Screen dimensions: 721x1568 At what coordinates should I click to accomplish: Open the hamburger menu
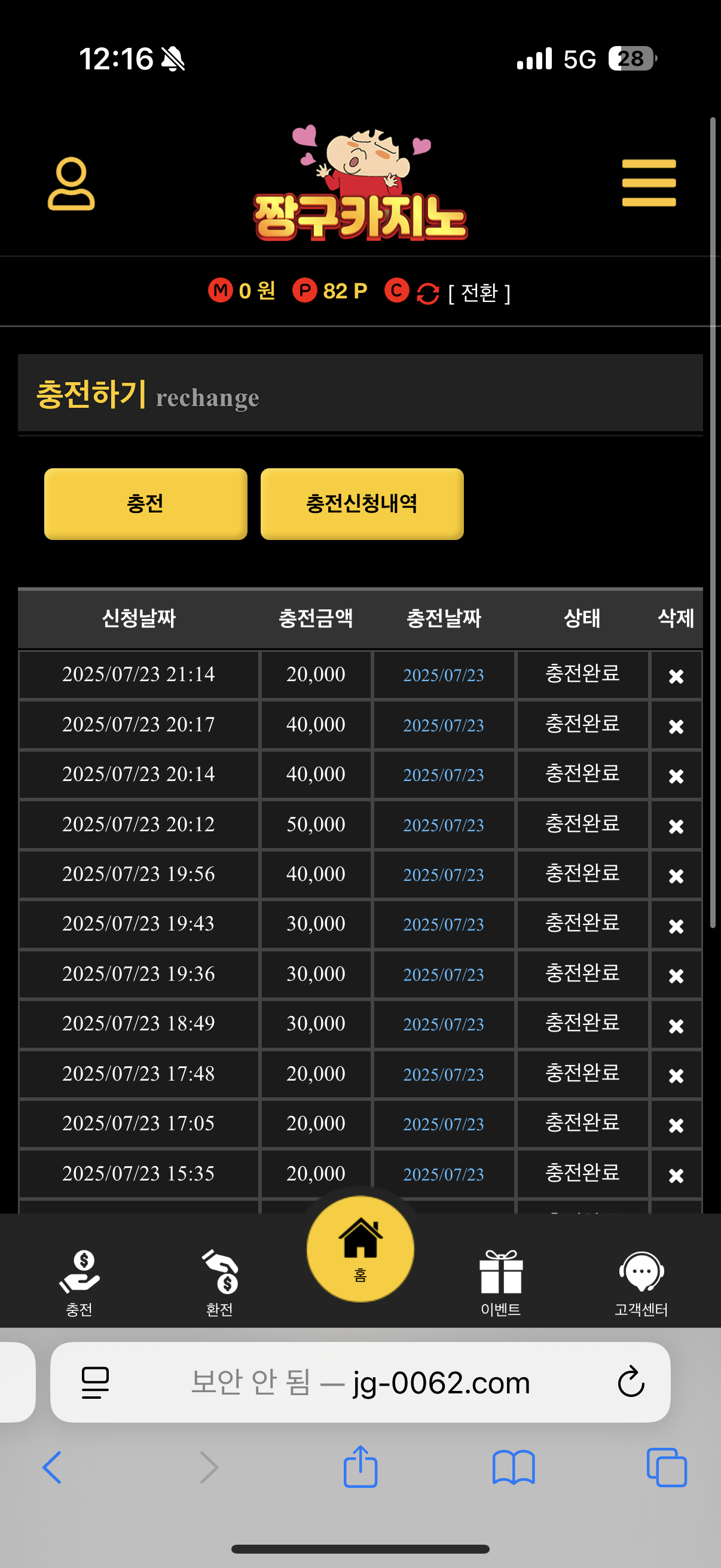pyautogui.click(x=649, y=183)
